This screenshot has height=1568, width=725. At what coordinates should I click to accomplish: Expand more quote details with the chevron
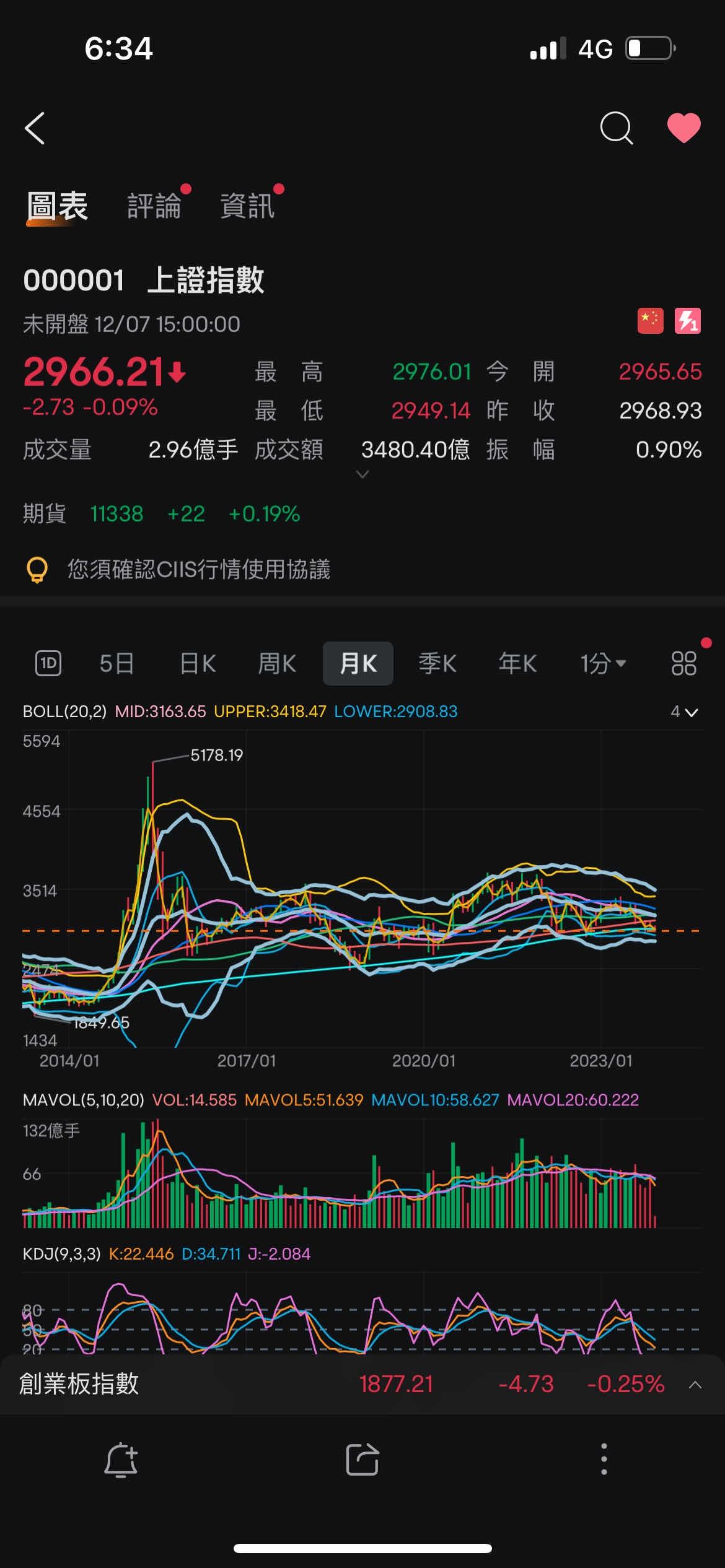[362, 474]
